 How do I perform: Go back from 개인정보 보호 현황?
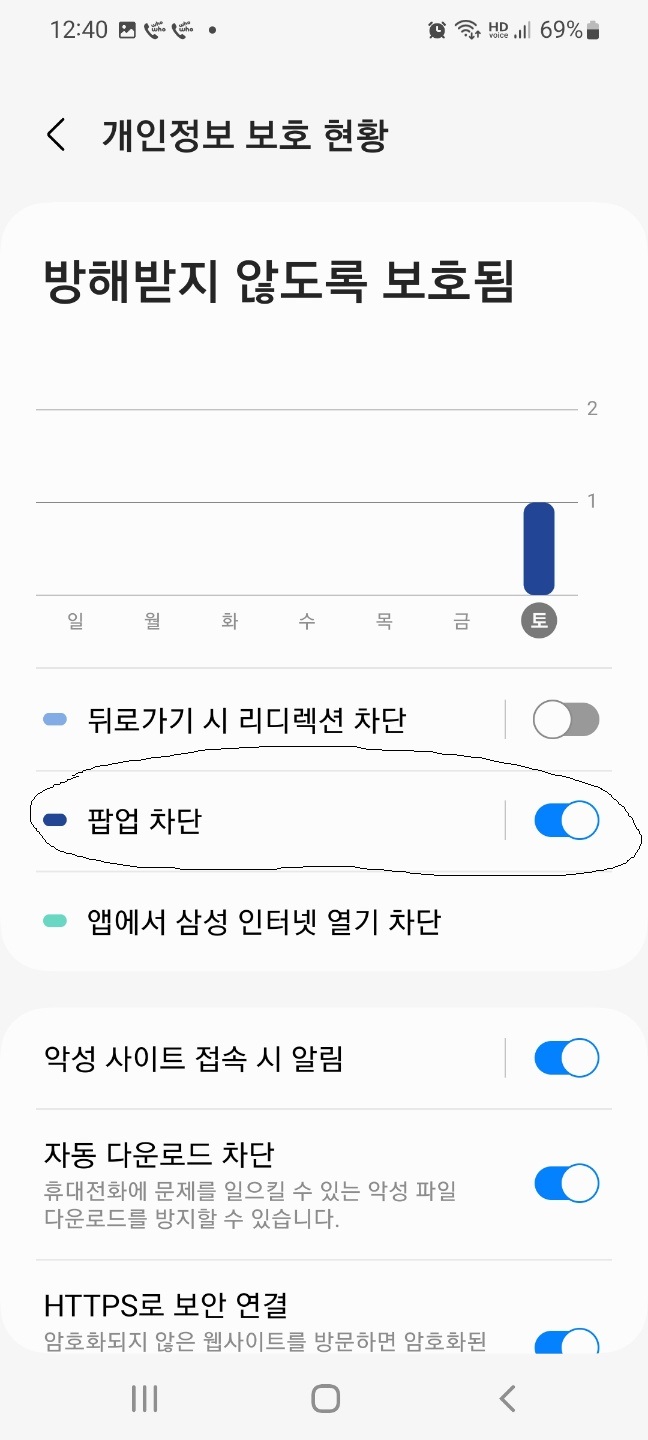click(57, 135)
